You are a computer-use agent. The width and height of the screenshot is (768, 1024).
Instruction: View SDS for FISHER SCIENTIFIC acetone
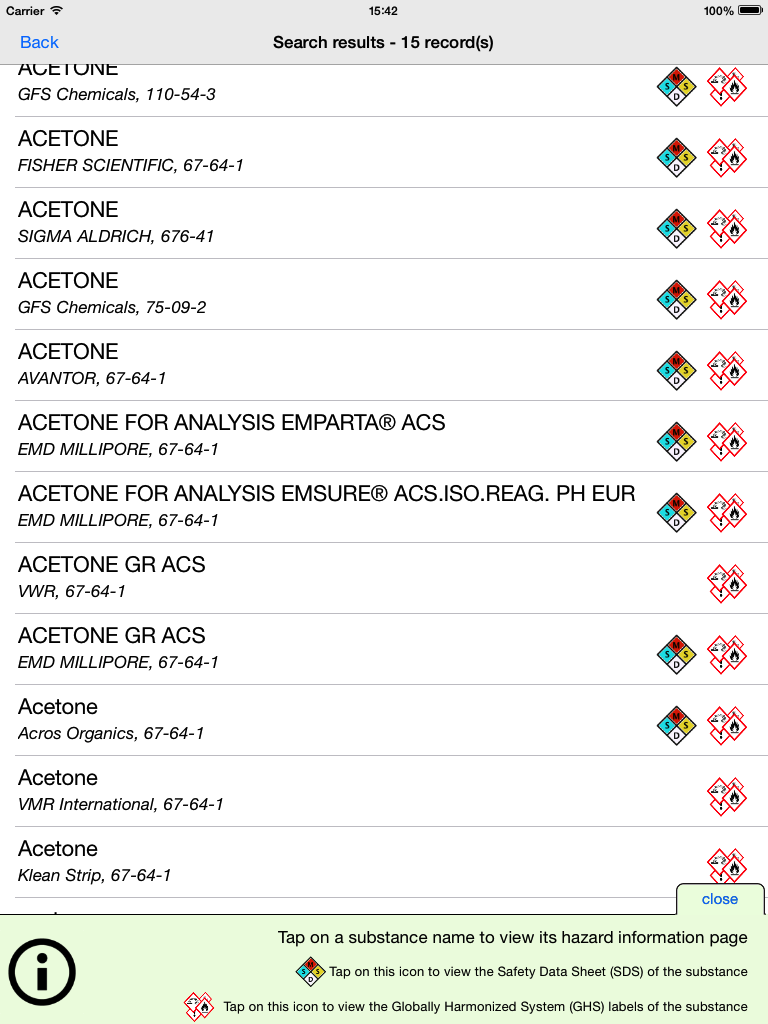[676, 156]
